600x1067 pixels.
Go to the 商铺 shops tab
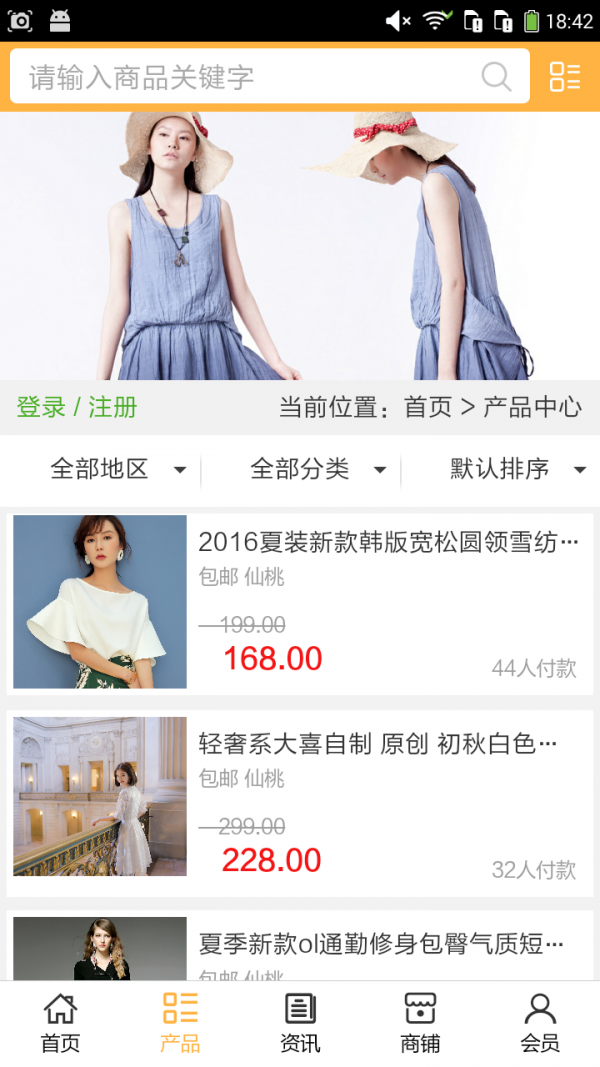point(420,1023)
